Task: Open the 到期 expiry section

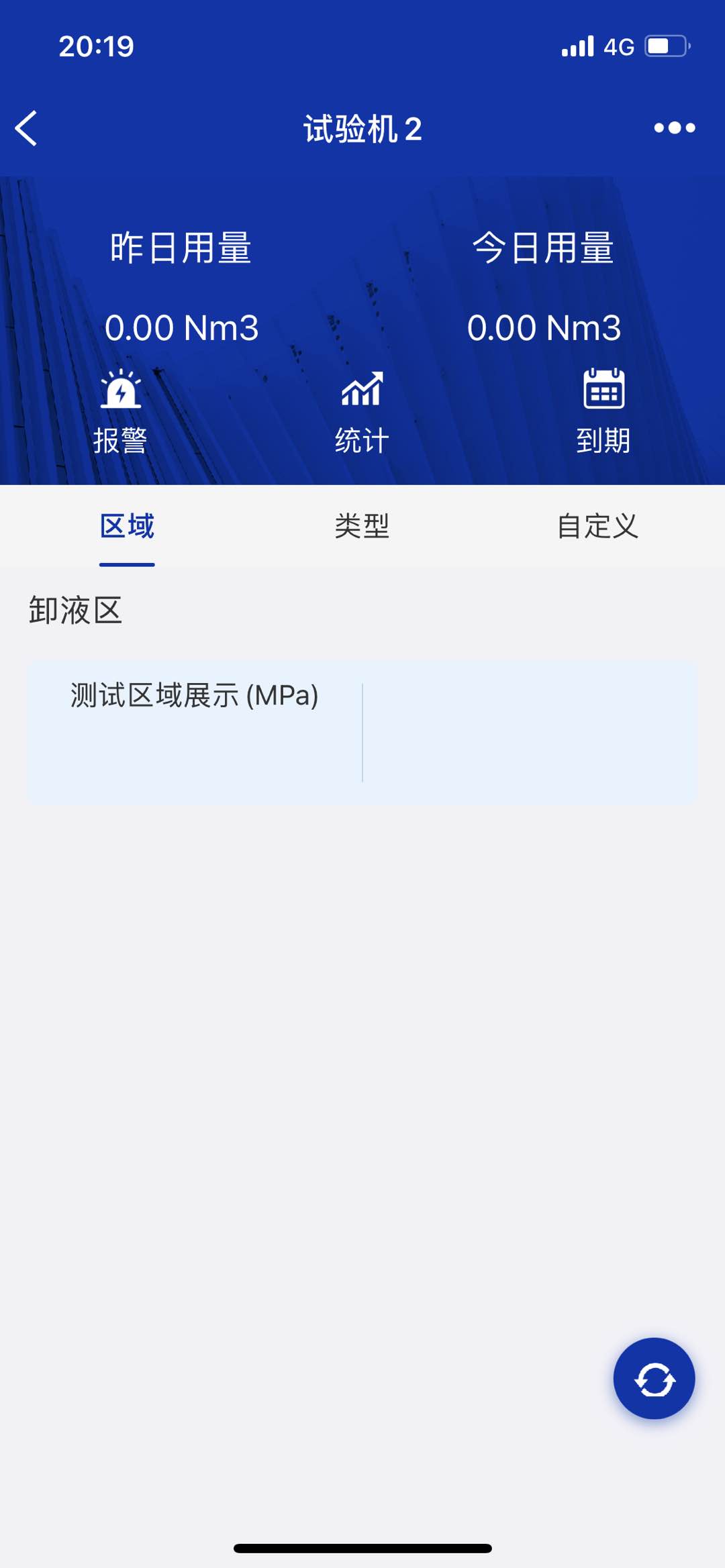Action: [603, 411]
